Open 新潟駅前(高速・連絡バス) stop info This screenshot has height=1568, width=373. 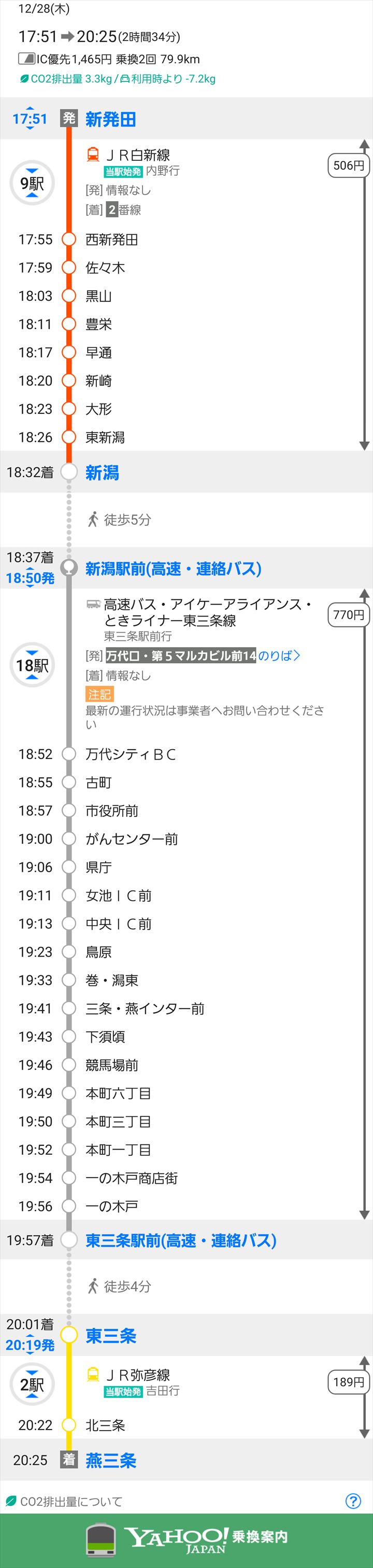coord(173,569)
